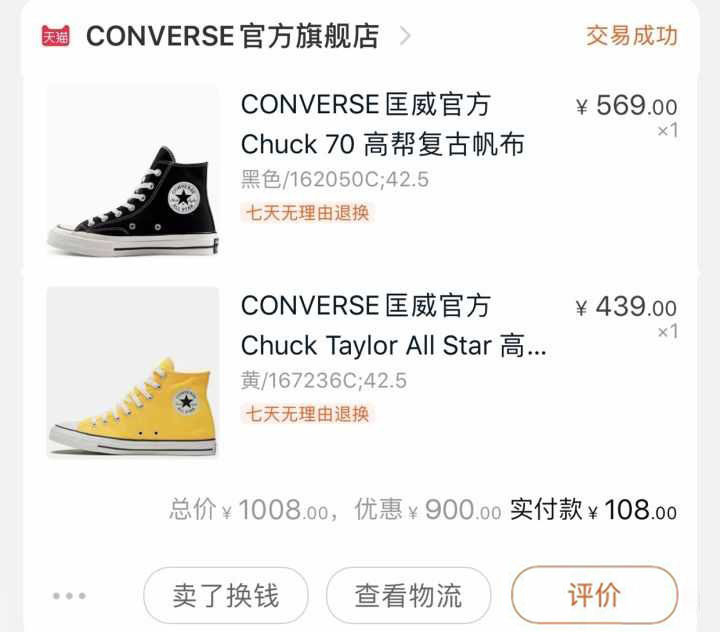Screen dimensions: 720x632
Task: View shipping details via 查看物流
Action: (x=408, y=596)
